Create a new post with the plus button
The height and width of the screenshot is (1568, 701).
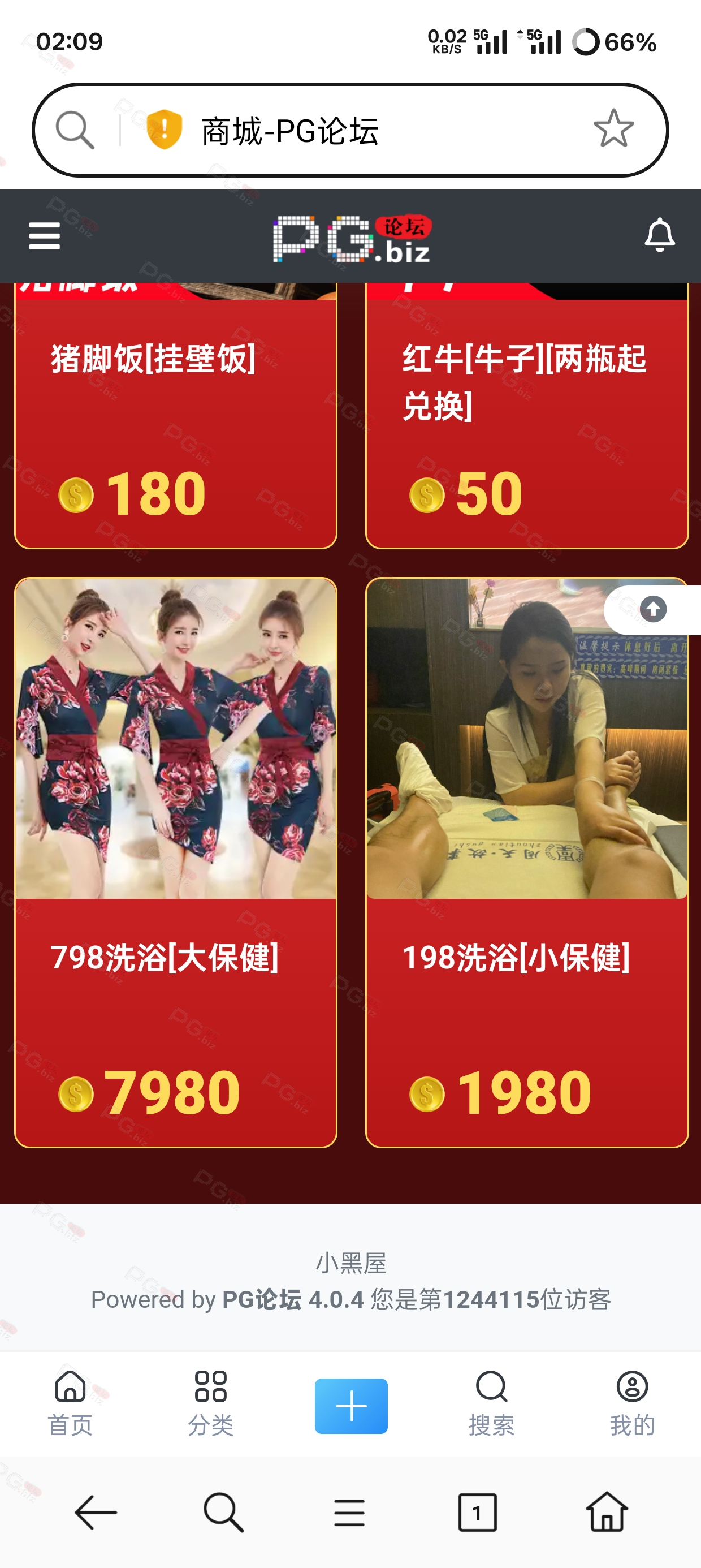351,1406
